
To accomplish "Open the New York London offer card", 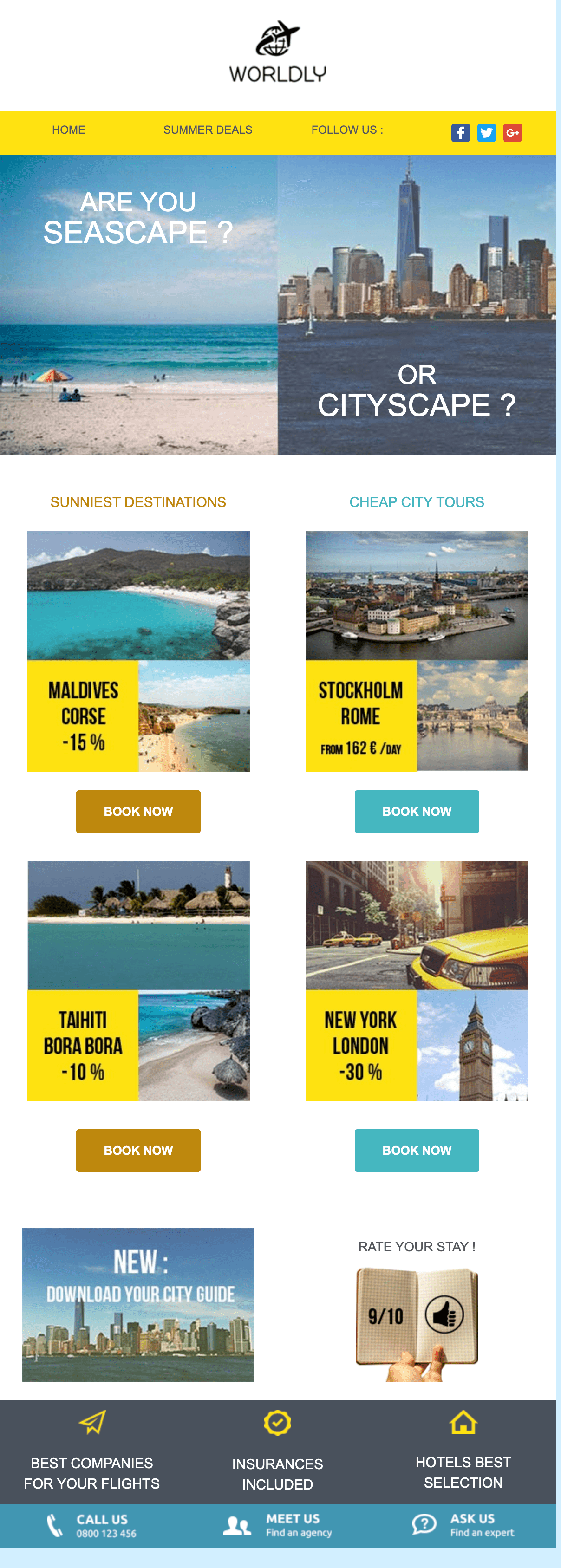I will (417, 981).
